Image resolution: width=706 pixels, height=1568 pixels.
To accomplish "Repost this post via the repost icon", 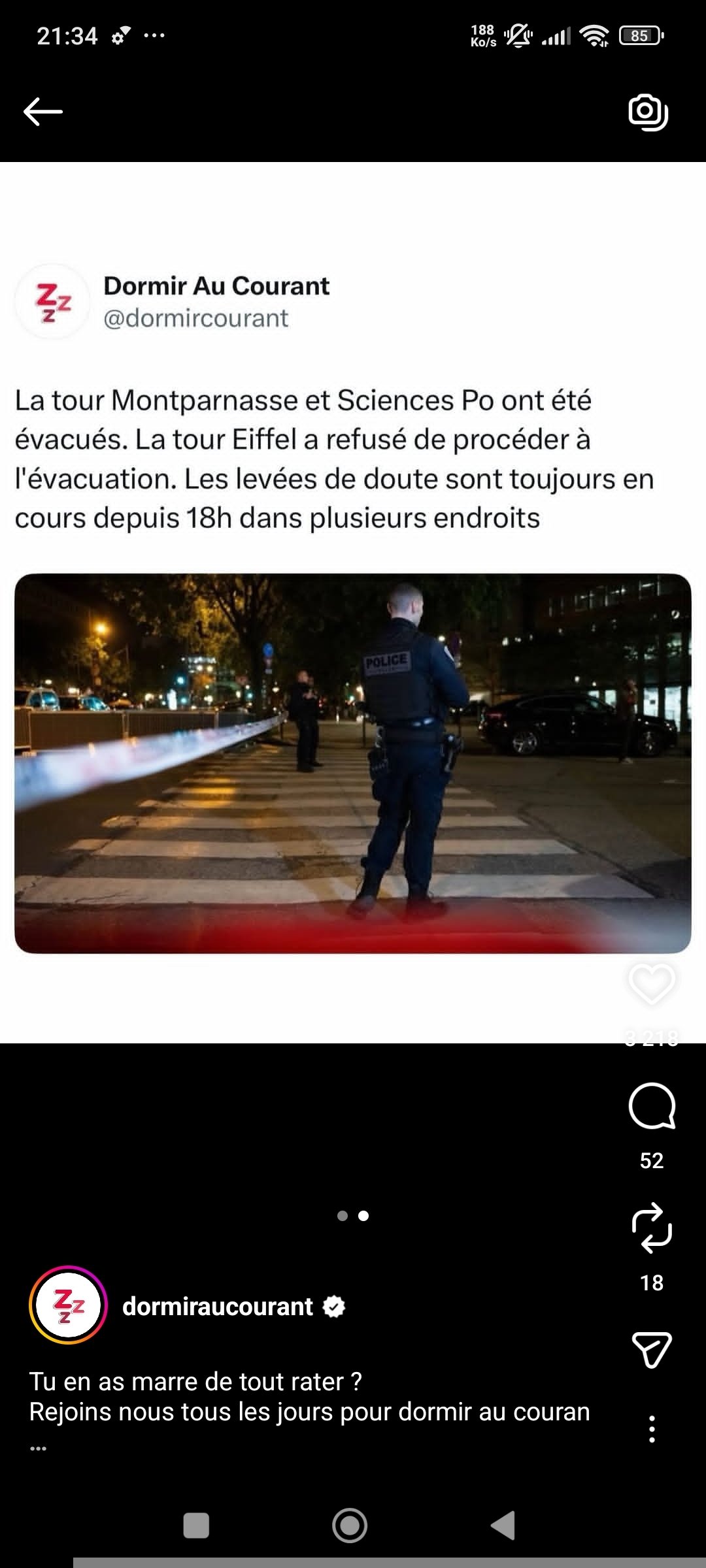I will pyautogui.click(x=651, y=1228).
